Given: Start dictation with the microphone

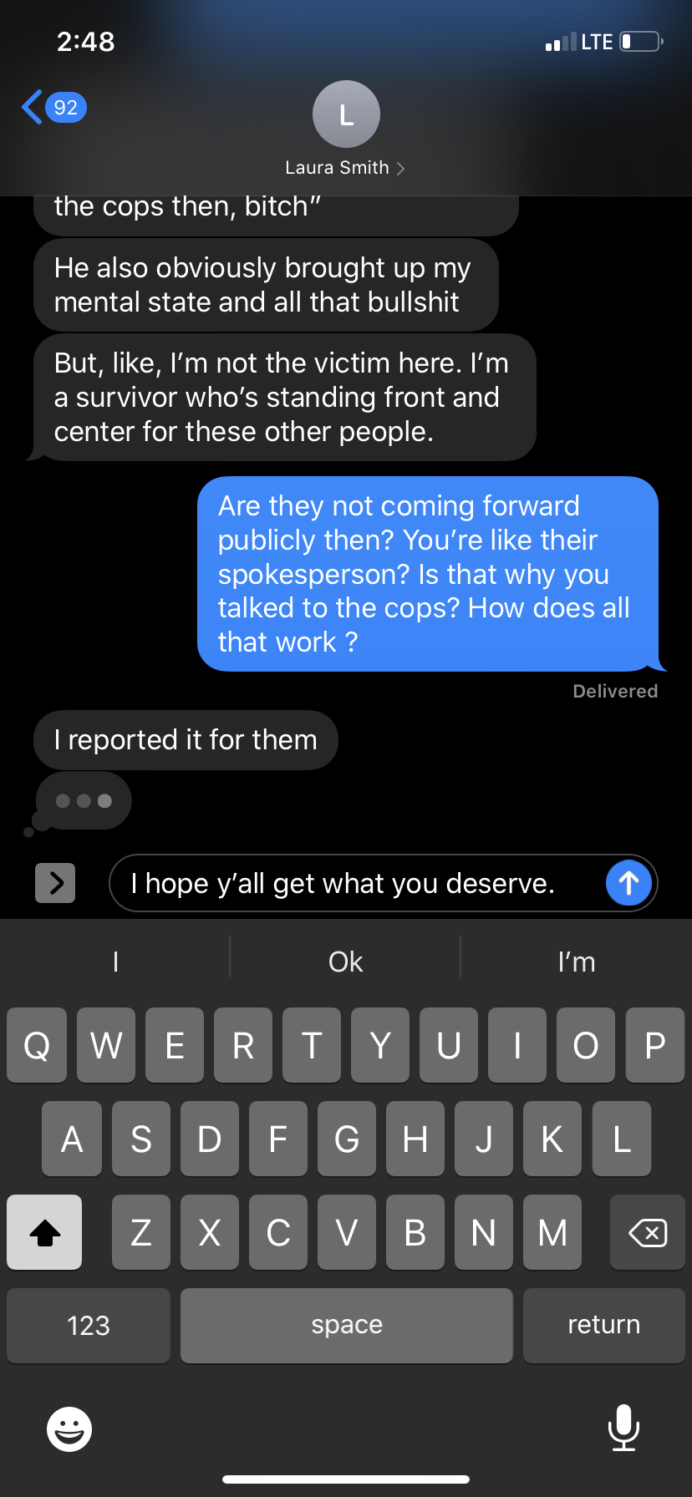Looking at the screenshot, I should click(624, 1428).
